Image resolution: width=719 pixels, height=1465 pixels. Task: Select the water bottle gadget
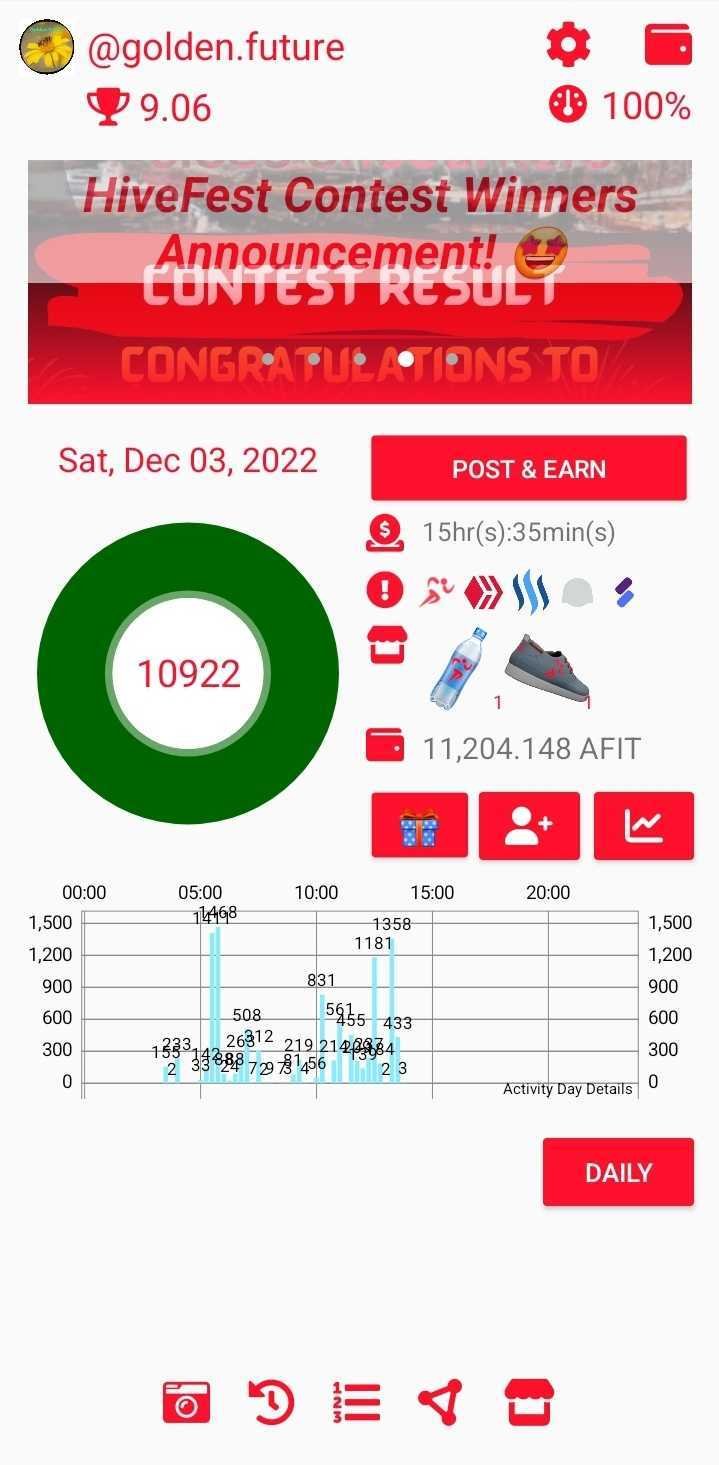click(459, 667)
